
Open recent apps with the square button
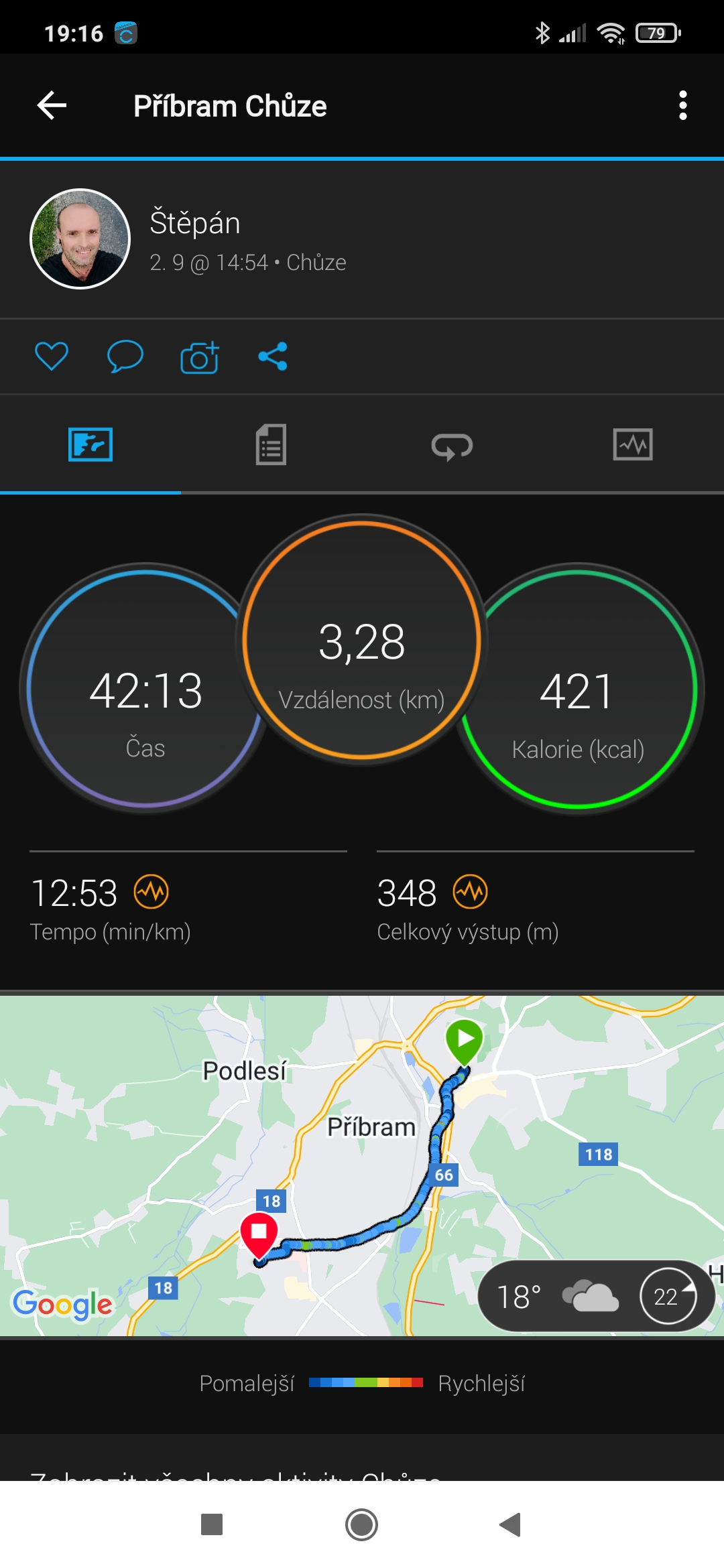pos(212,1524)
